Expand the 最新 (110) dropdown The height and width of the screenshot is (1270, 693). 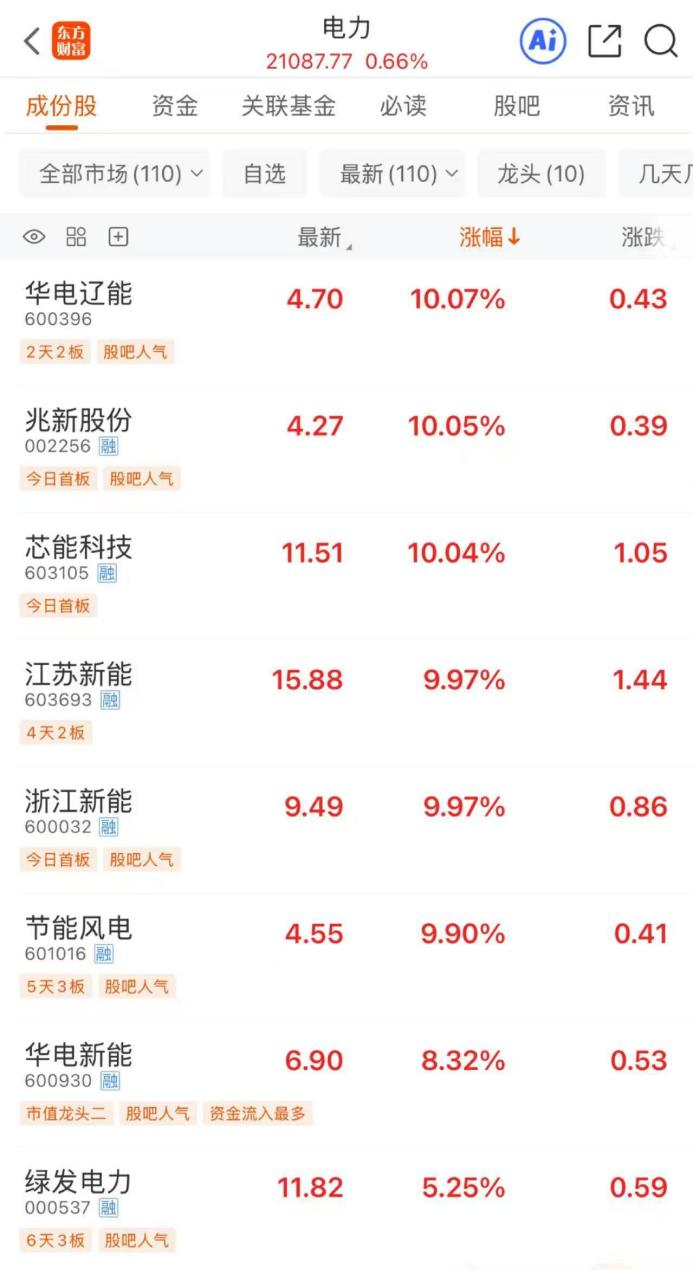coord(392,174)
